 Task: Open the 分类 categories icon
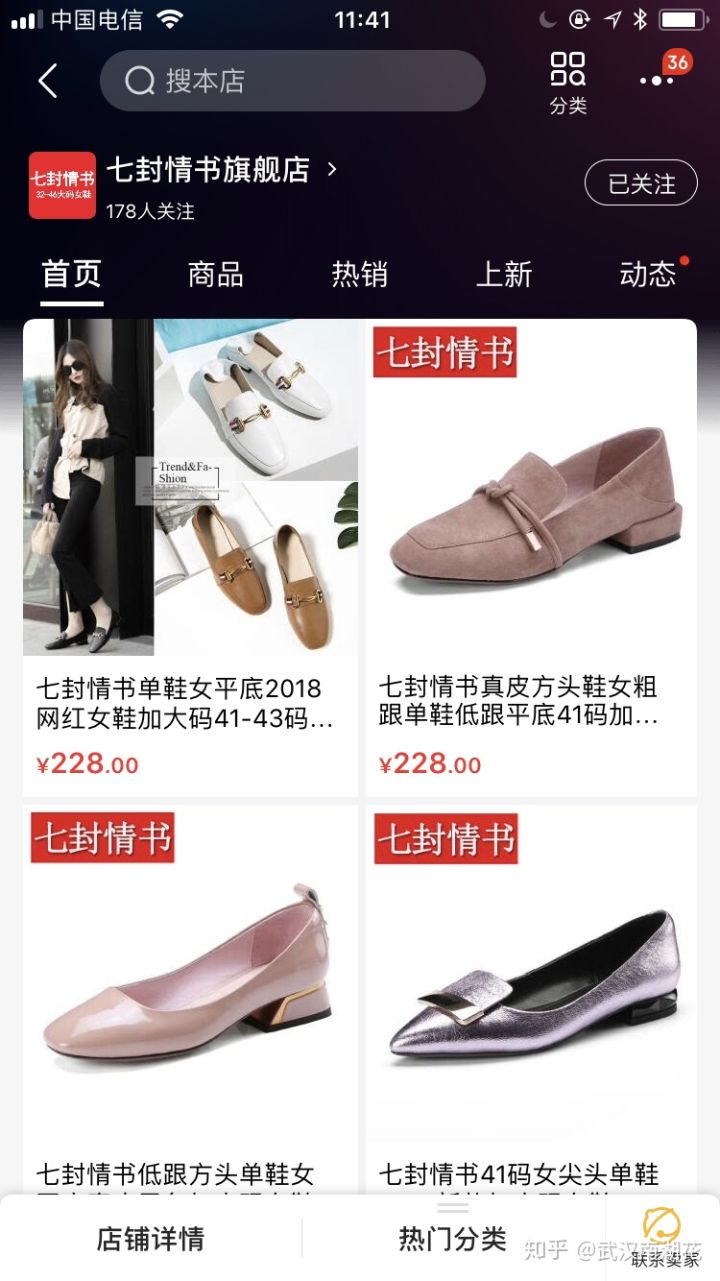pyautogui.click(x=567, y=82)
